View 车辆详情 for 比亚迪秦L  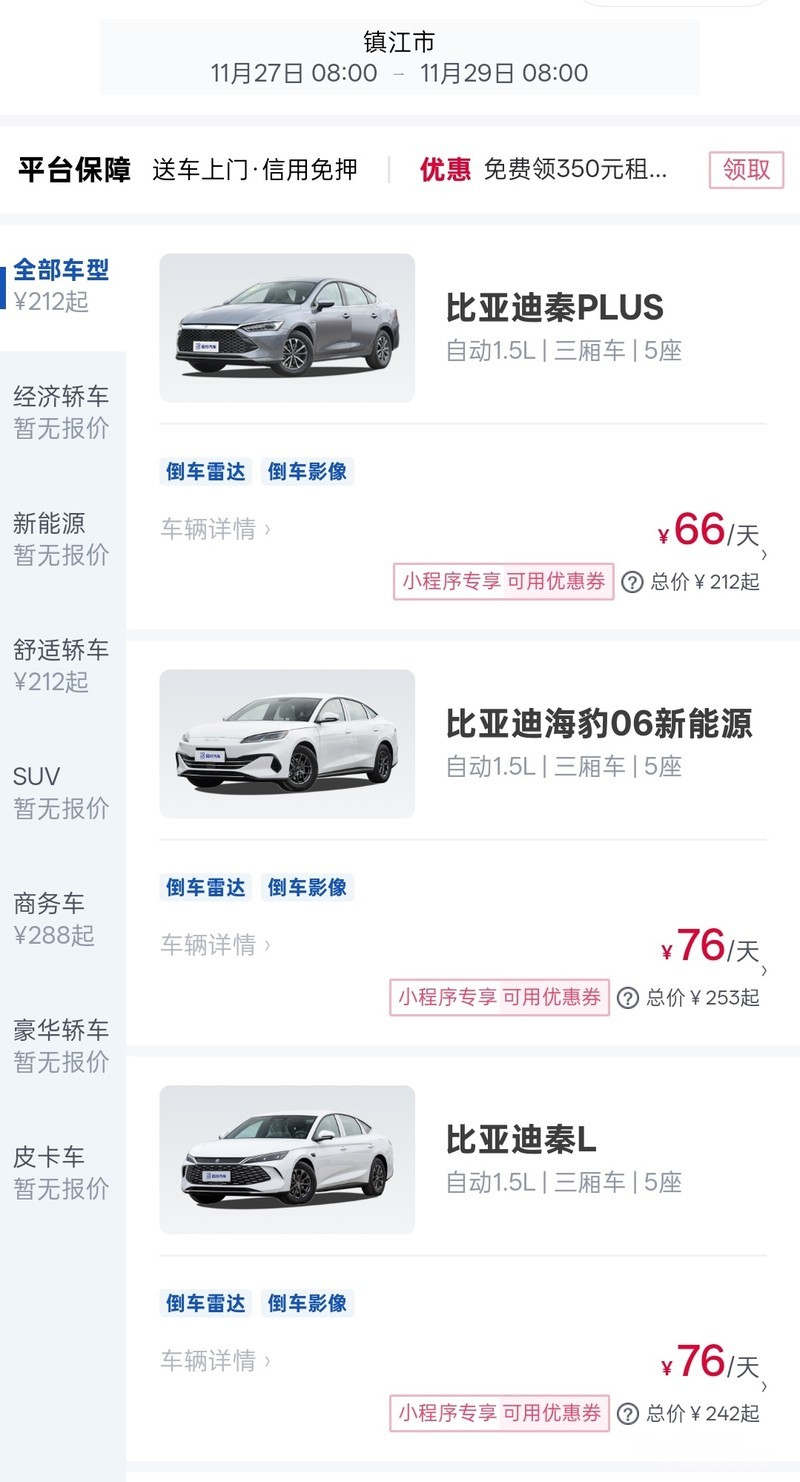pyautogui.click(x=214, y=1361)
